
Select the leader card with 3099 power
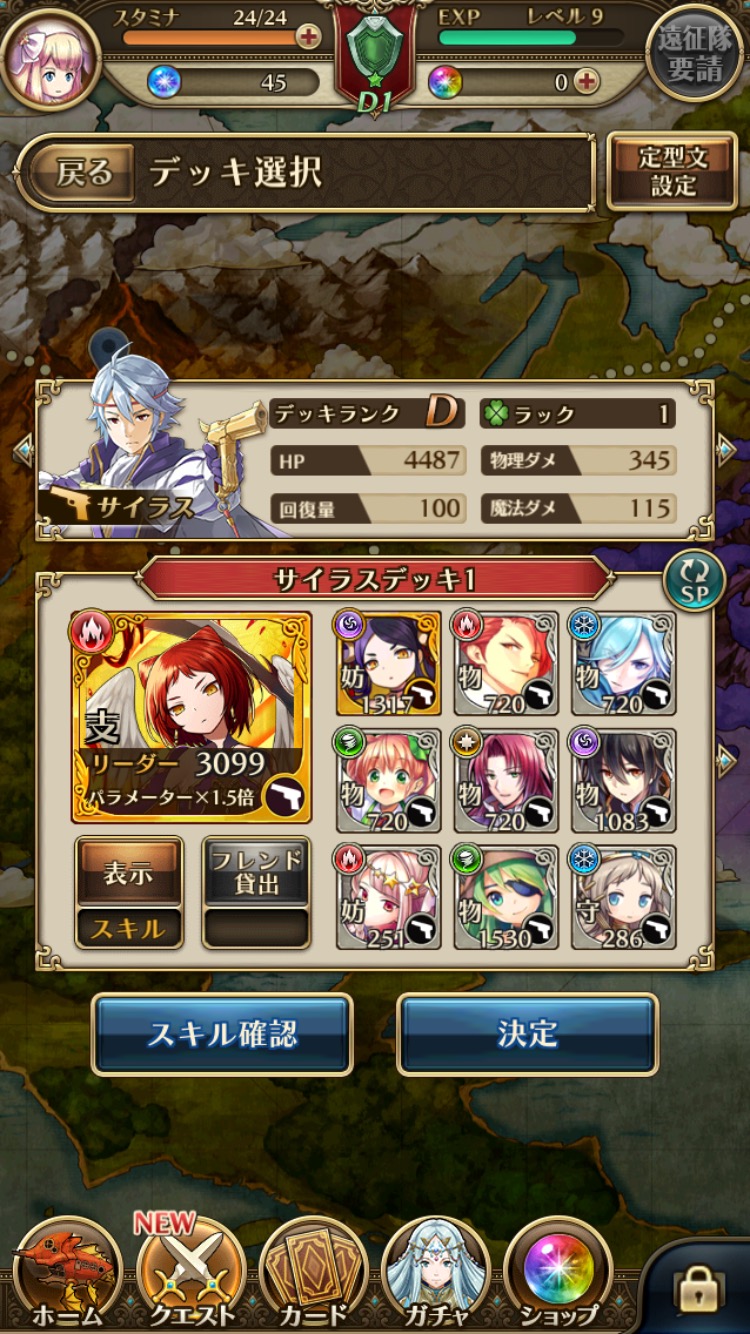[x=191, y=717]
